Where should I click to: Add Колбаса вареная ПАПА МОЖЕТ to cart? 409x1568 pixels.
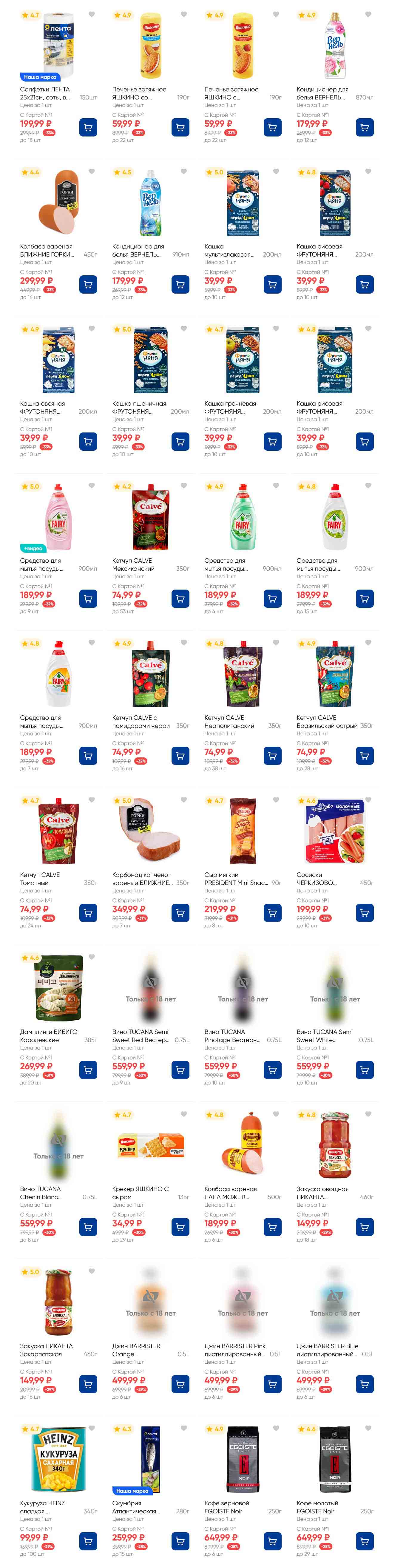pyautogui.click(x=272, y=1227)
